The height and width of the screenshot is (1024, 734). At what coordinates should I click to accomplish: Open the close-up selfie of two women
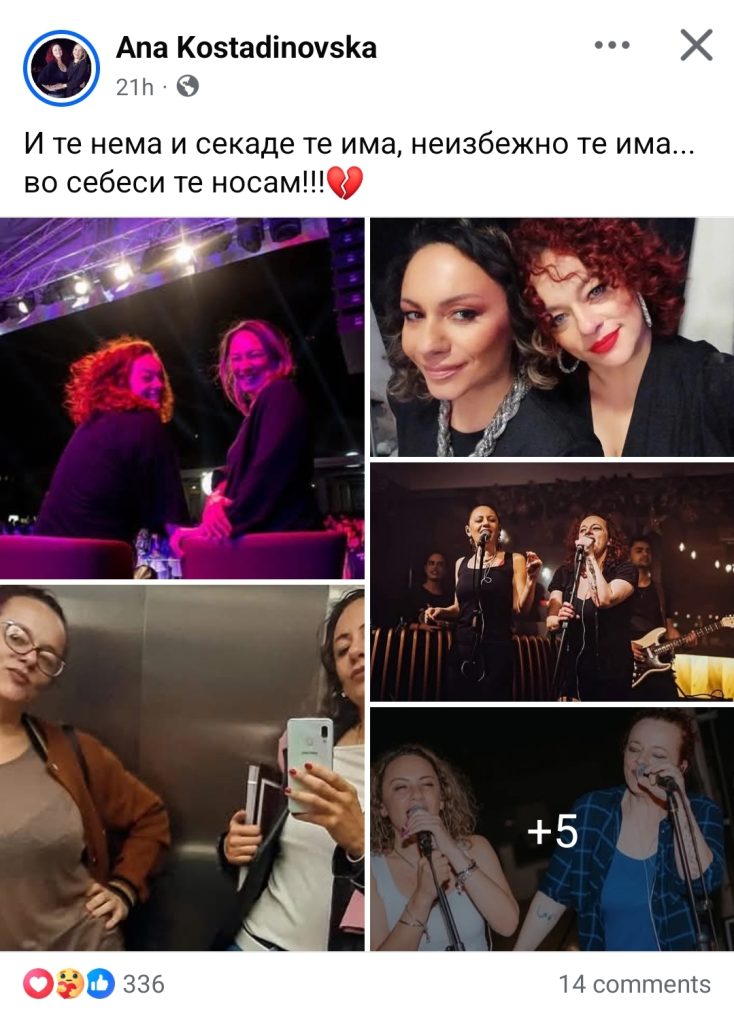click(552, 337)
